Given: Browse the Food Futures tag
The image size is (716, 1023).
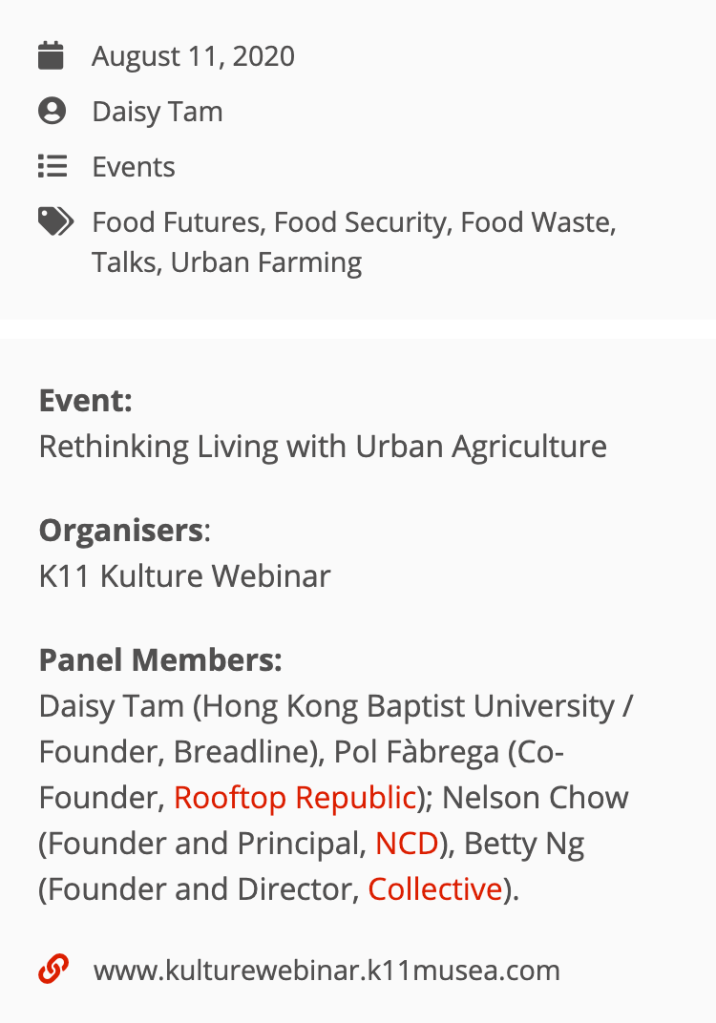Looking at the screenshot, I should click(x=176, y=222).
